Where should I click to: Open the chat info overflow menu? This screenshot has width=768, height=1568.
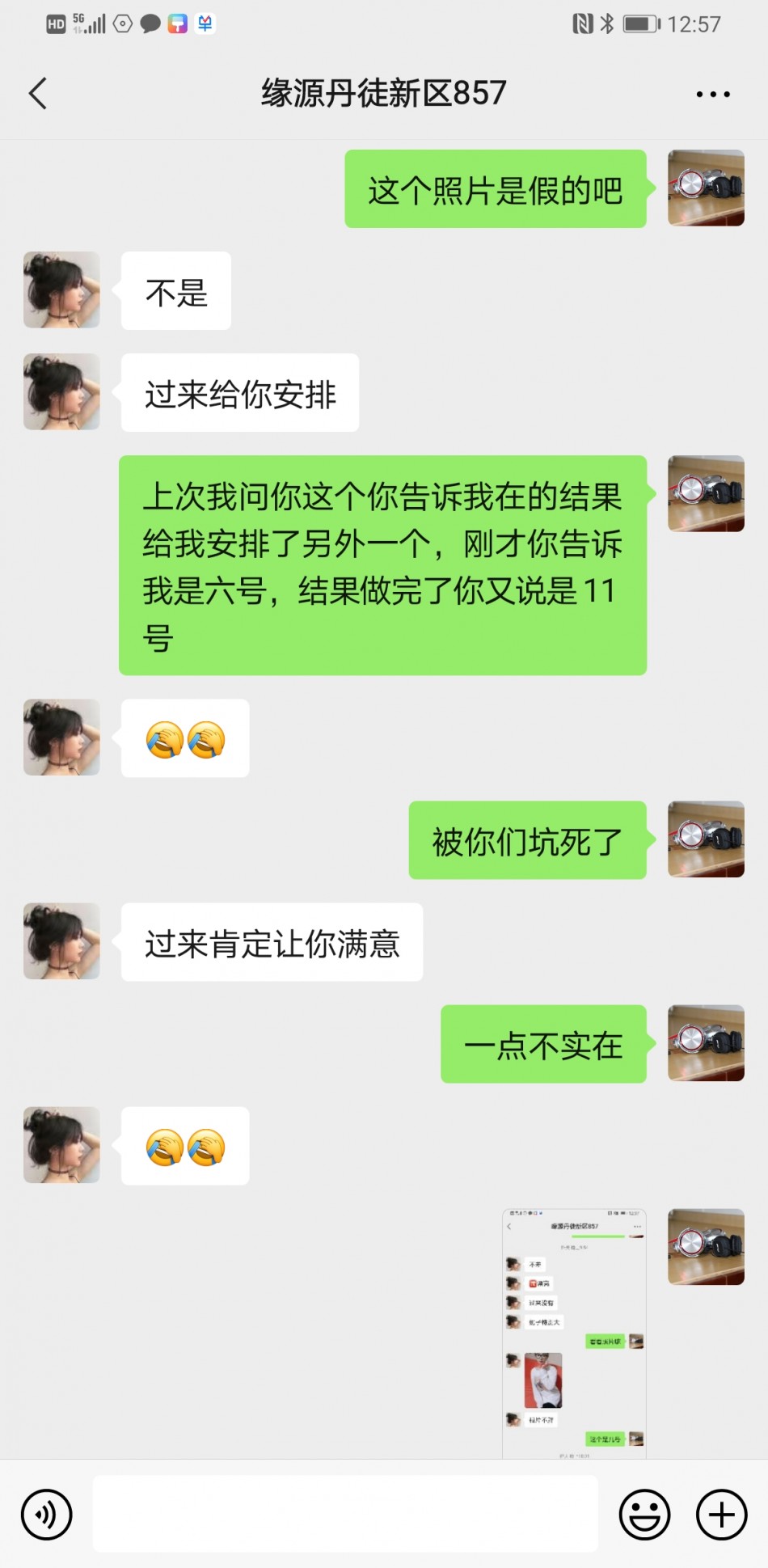click(x=712, y=94)
